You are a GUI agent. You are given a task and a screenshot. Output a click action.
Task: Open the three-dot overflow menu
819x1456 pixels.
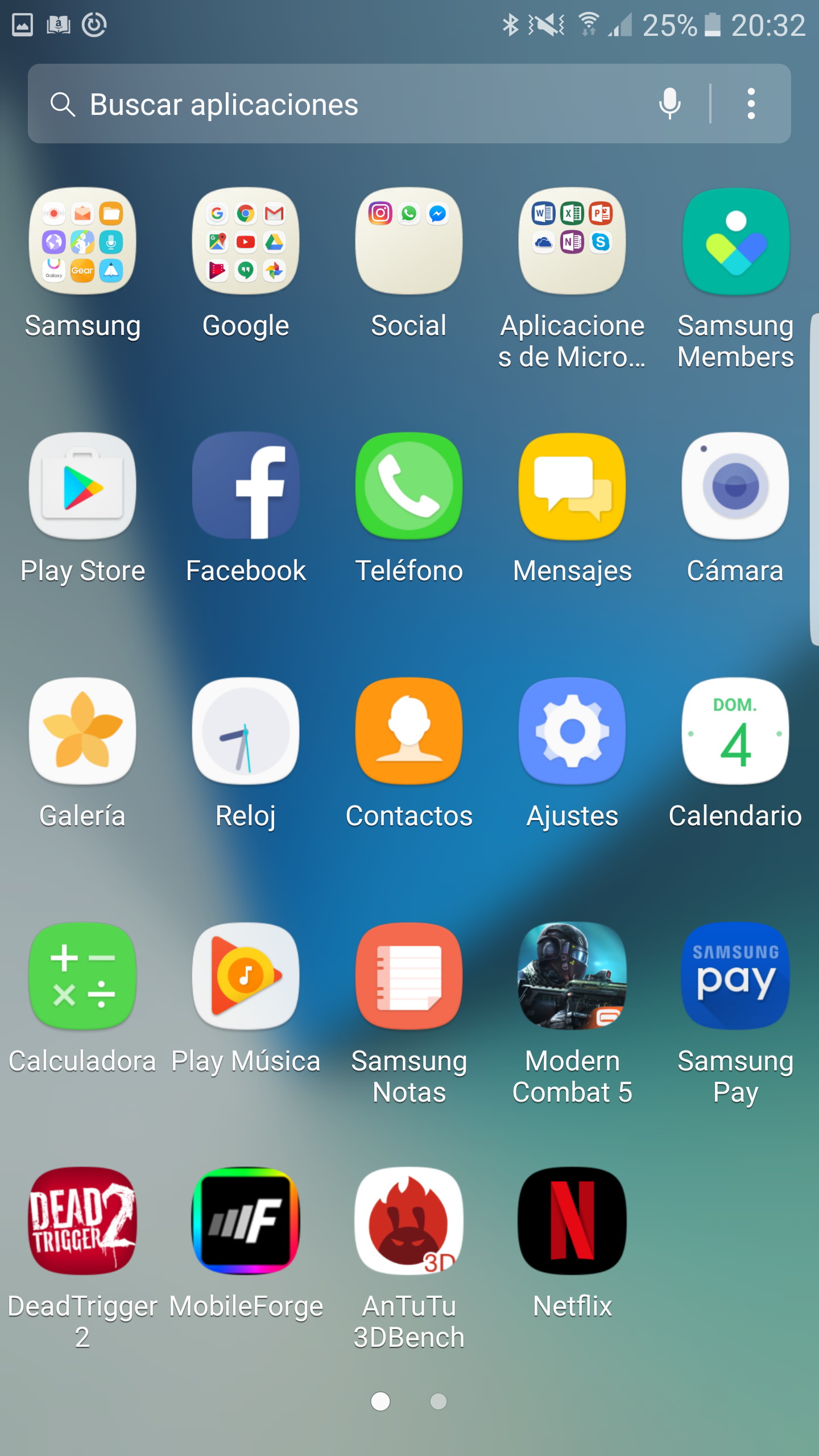(751, 104)
